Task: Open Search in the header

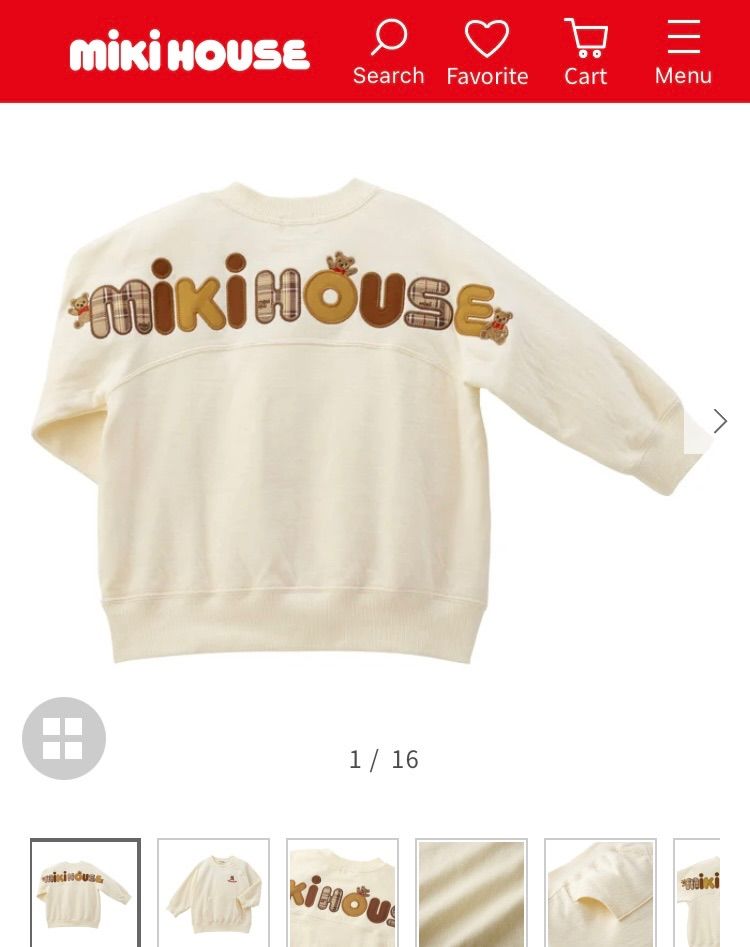Action: pyautogui.click(x=388, y=52)
